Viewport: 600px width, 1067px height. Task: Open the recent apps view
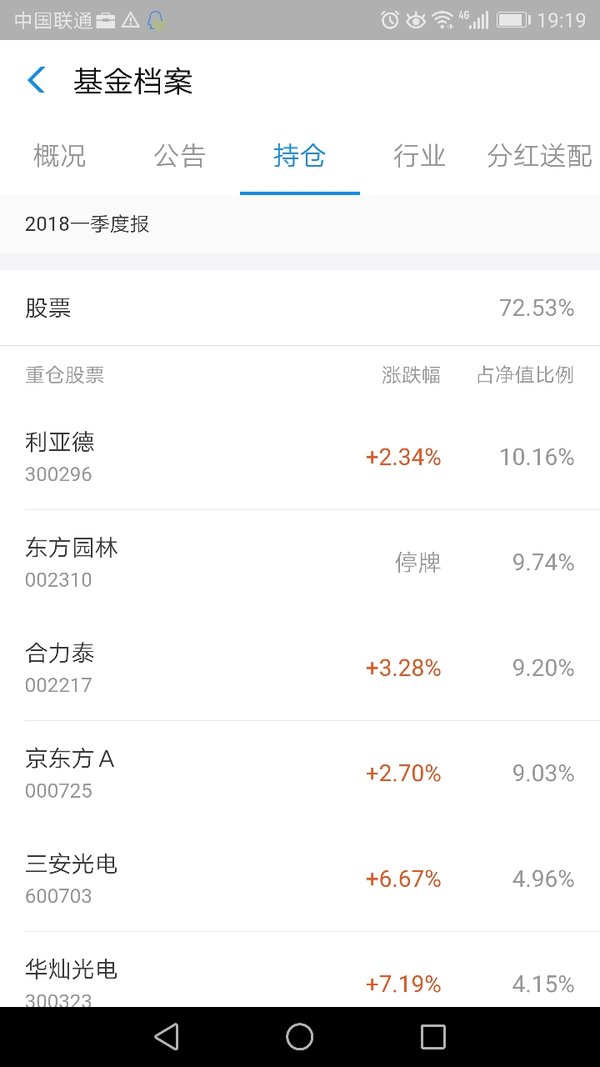[433, 1037]
